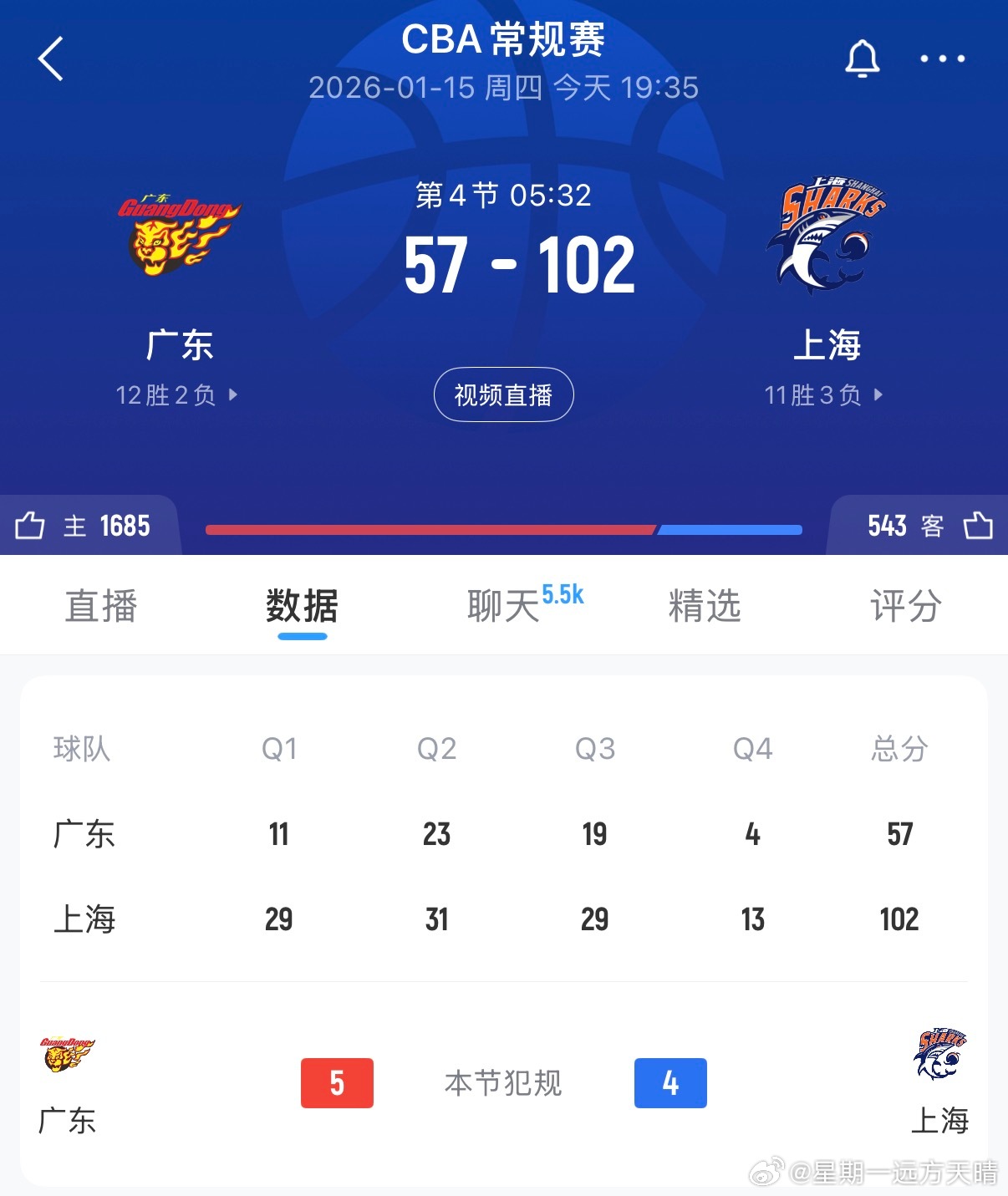Tap Guangdong's Q4 score of 4
The height and width of the screenshot is (1196, 1008).
pyautogui.click(x=754, y=834)
